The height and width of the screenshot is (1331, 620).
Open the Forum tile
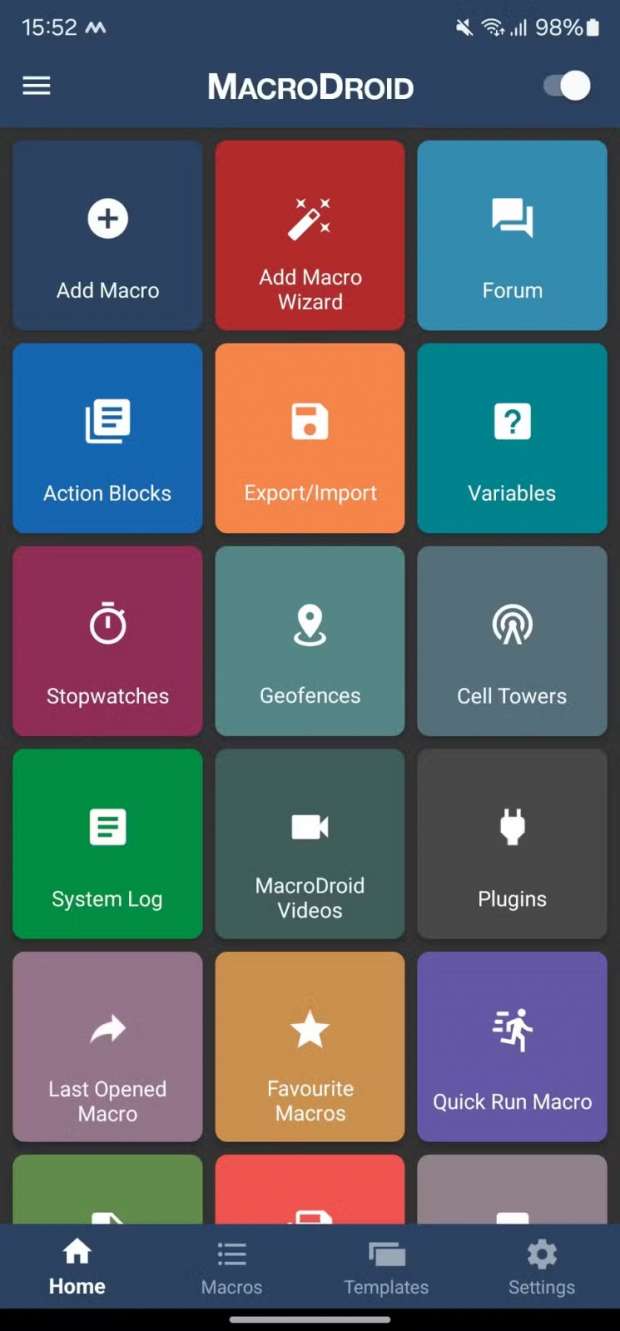pos(512,235)
